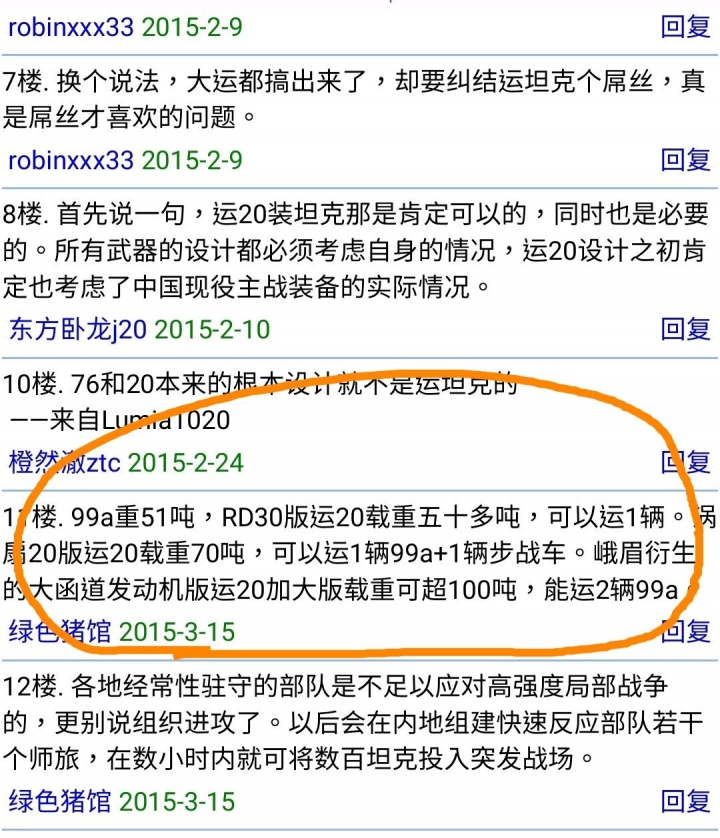Reply to 绿色猪馆's 11楼 comment about 99a
Viewport: 720px width, 838px height.
pyautogui.click(x=685, y=631)
